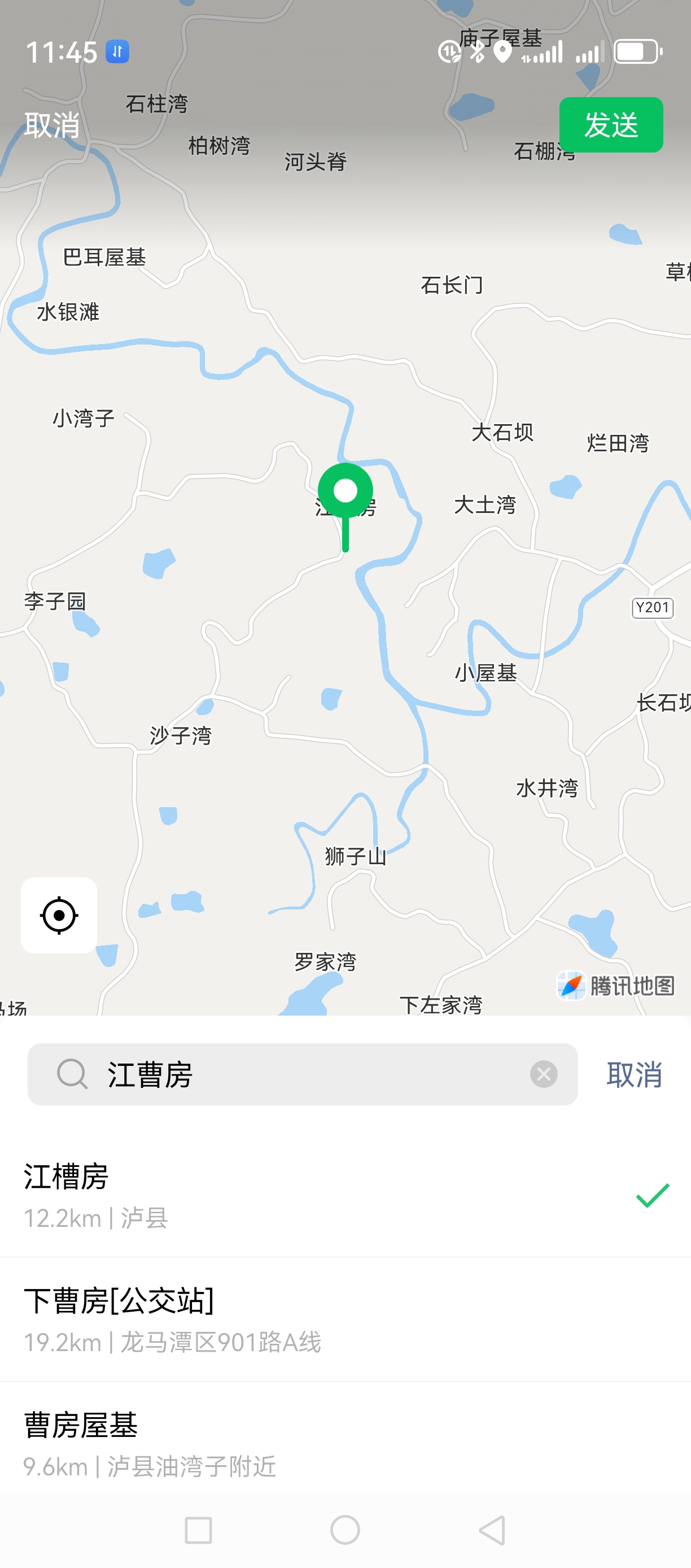Image resolution: width=691 pixels, height=1568 pixels.
Task: Tap 取消 at the top of the map
Action: [52, 125]
